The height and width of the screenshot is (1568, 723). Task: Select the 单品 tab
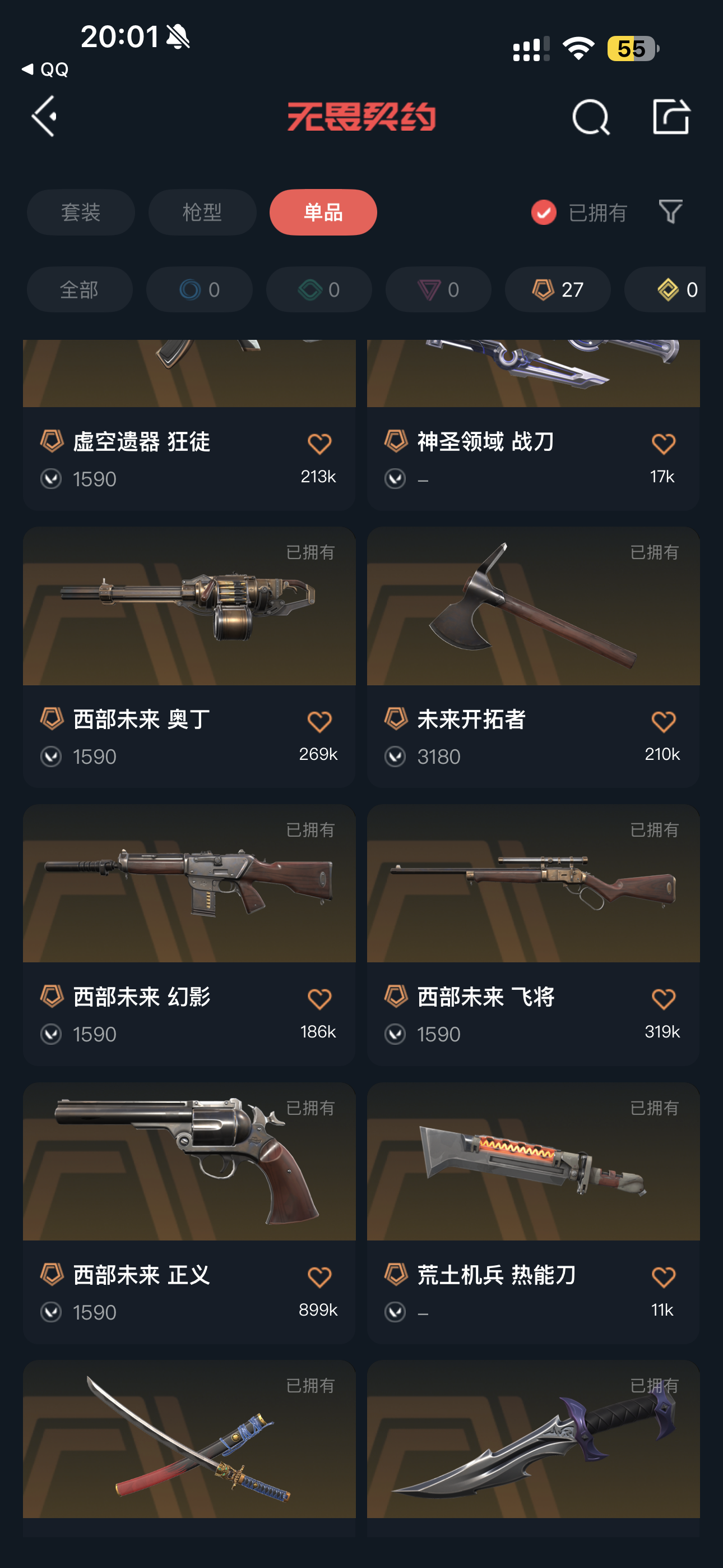click(x=323, y=213)
